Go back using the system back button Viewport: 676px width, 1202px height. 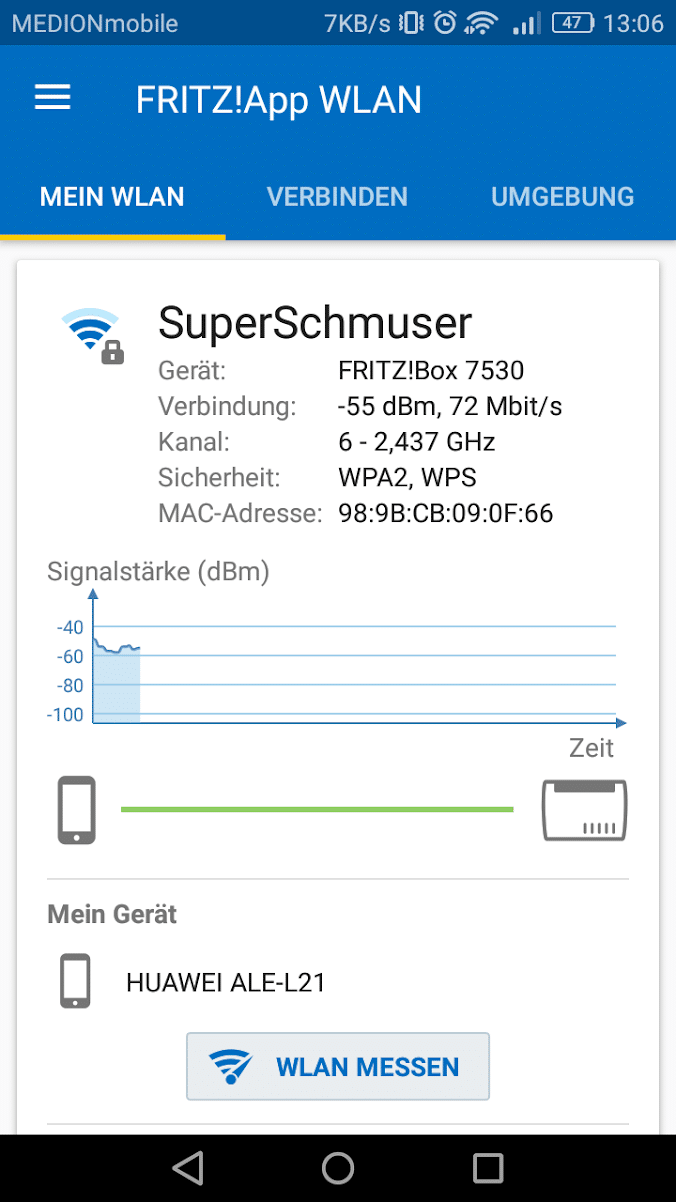tap(187, 1167)
